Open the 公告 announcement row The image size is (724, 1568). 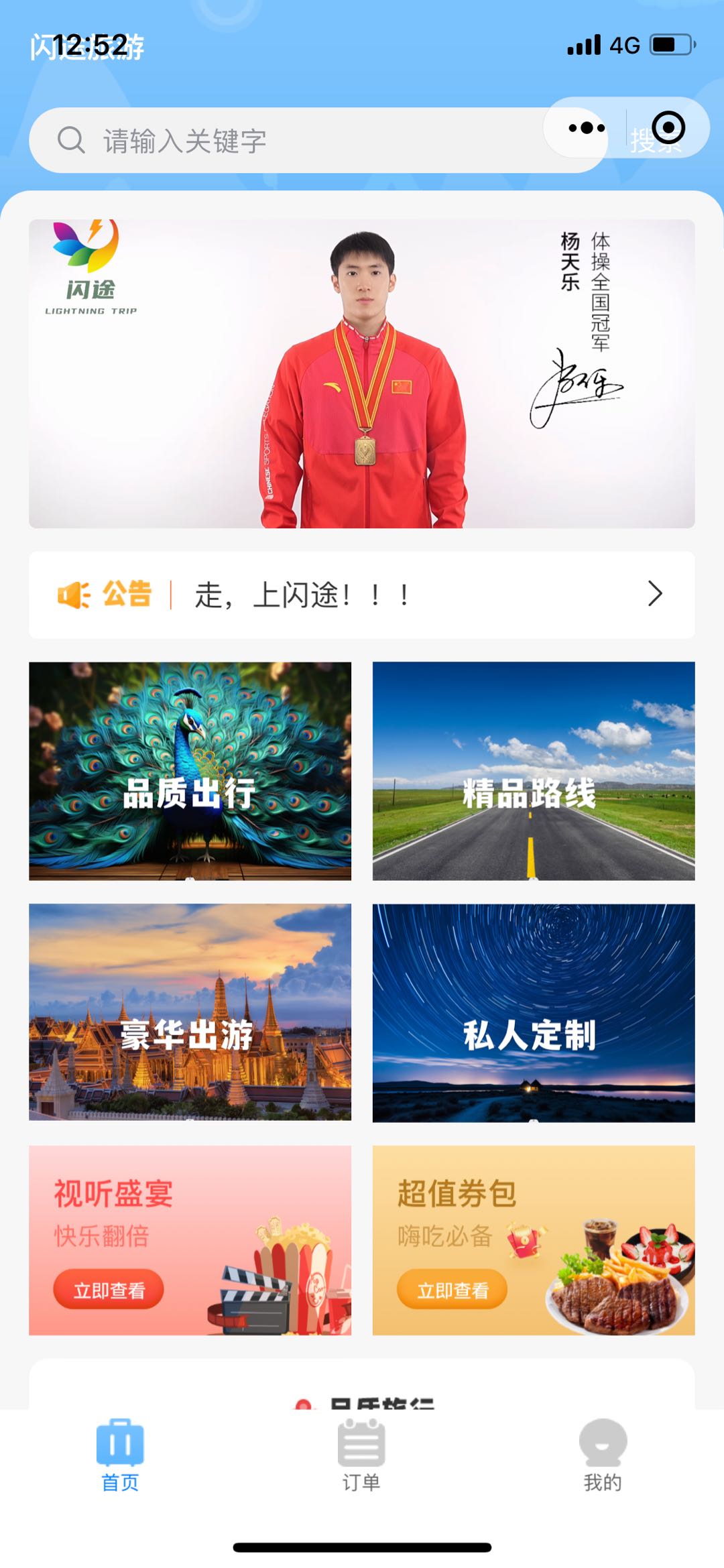click(362, 595)
